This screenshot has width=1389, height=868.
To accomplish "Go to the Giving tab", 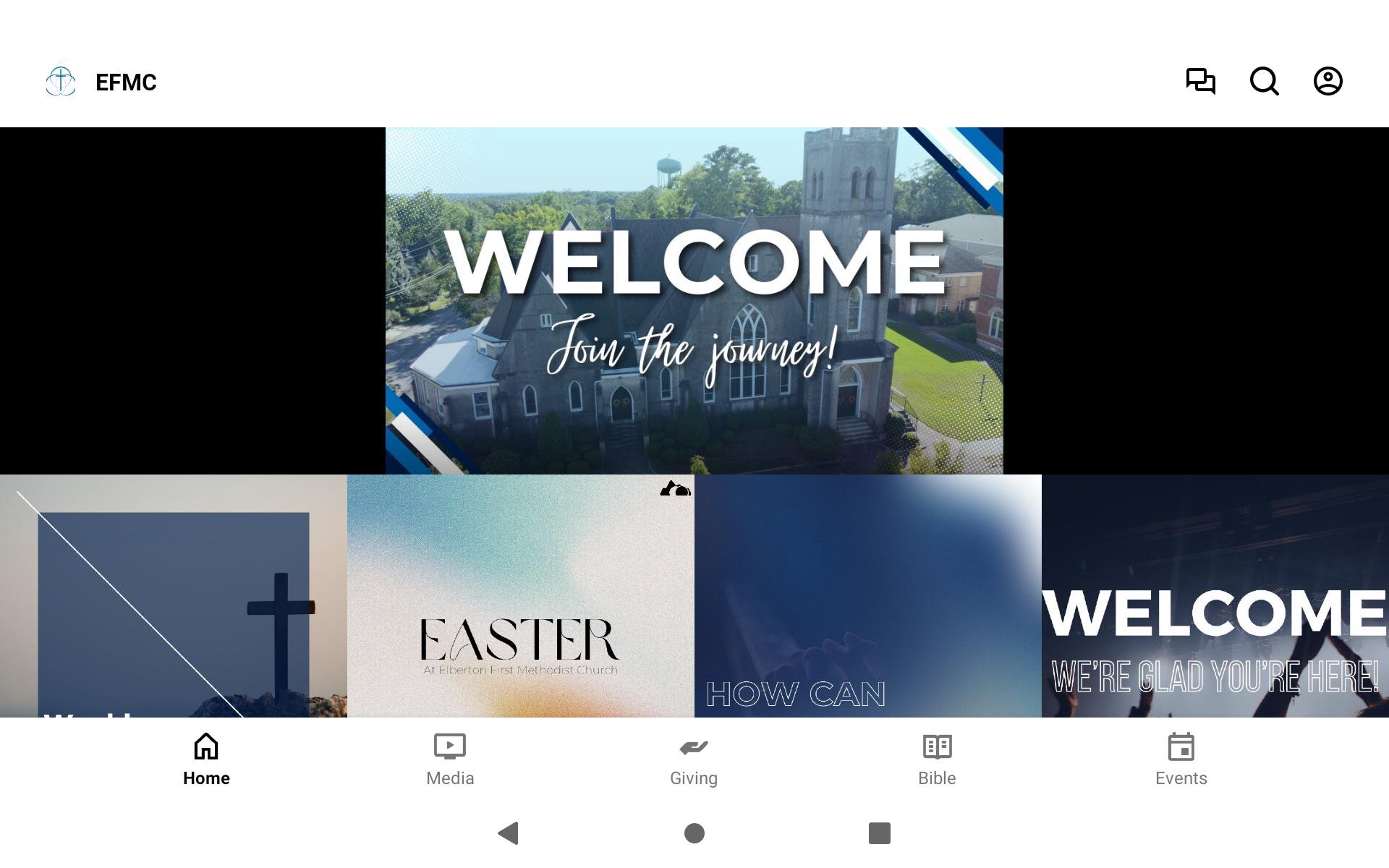I will [694, 759].
